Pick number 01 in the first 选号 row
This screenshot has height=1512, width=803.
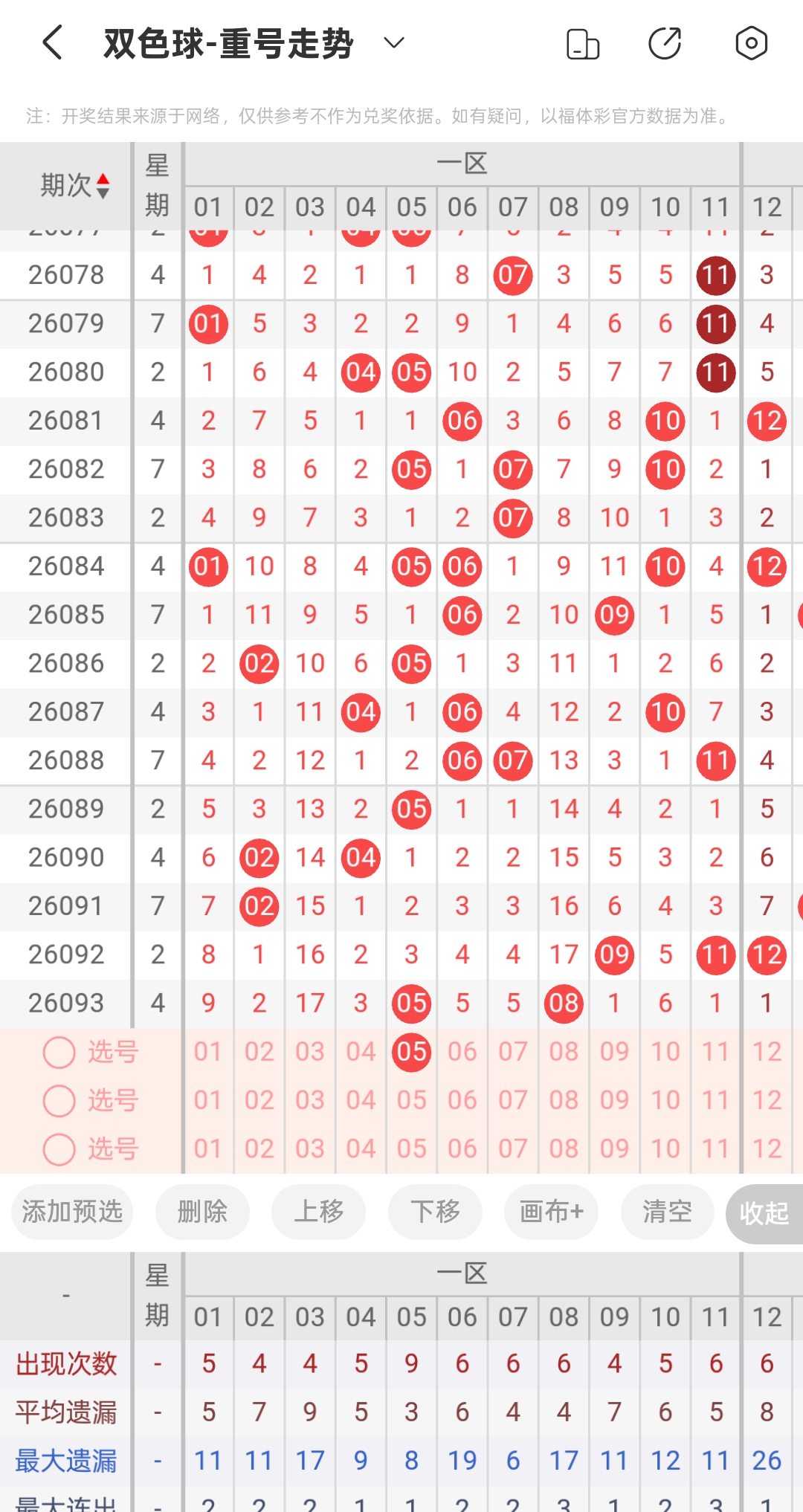click(208, 1052)
